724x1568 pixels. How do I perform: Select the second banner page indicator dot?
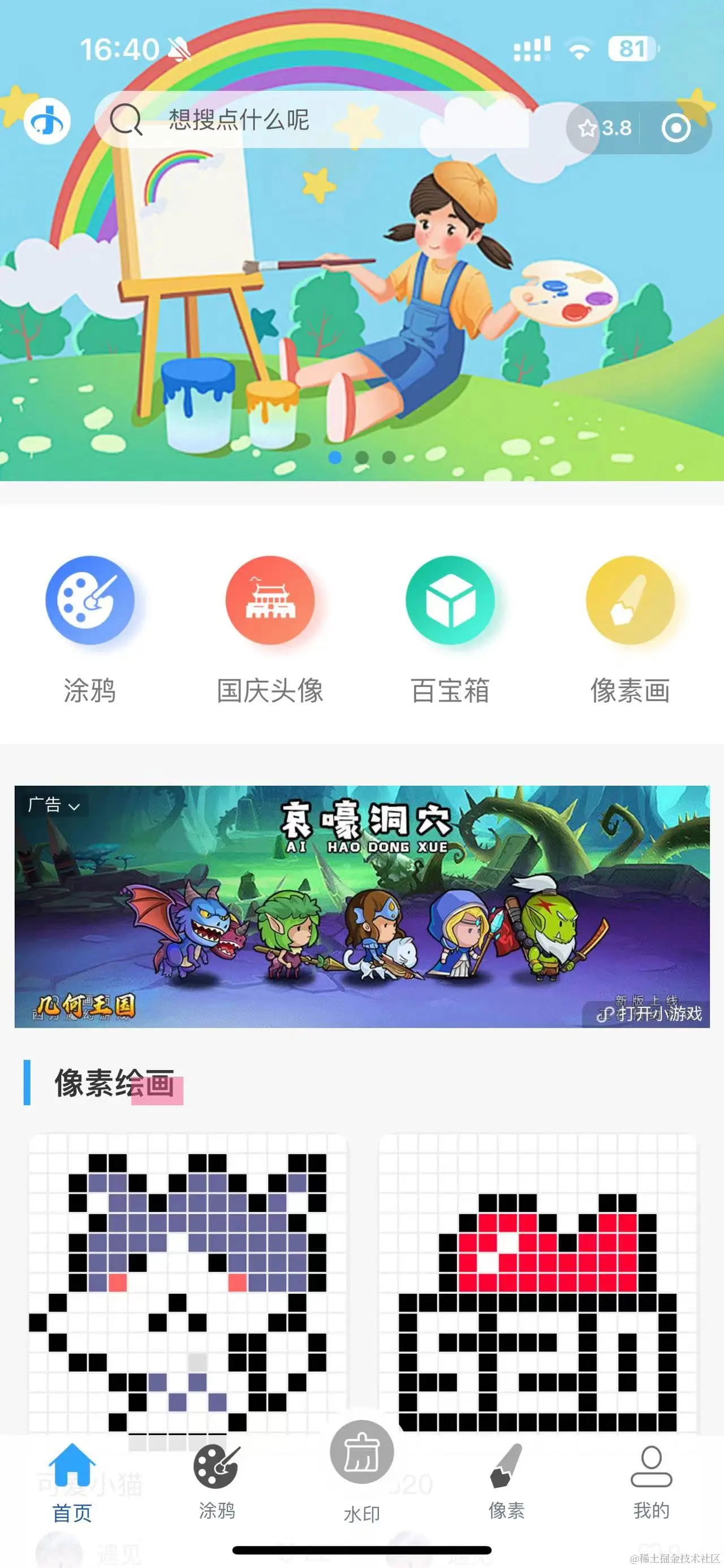361,457
